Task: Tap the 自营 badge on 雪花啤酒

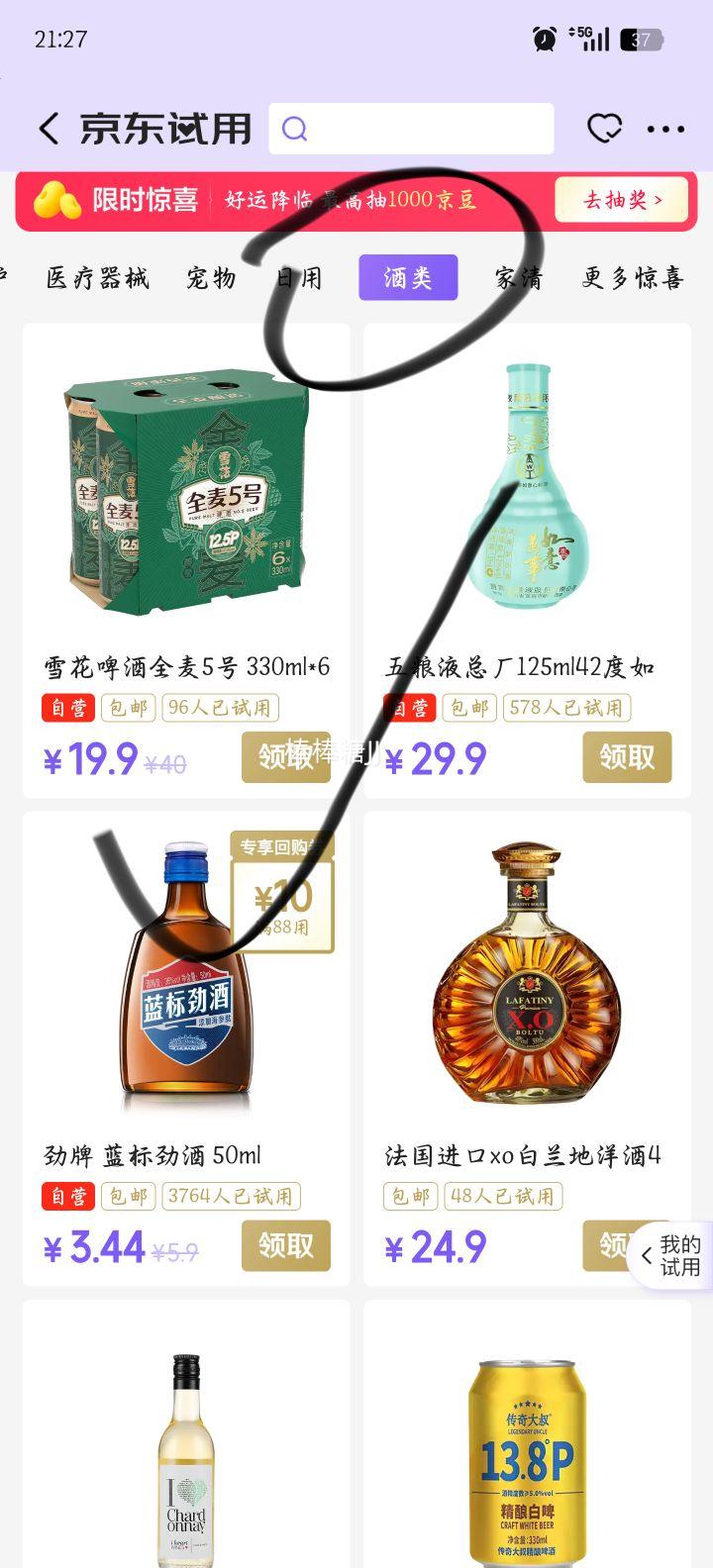Action: coord(67,708)
